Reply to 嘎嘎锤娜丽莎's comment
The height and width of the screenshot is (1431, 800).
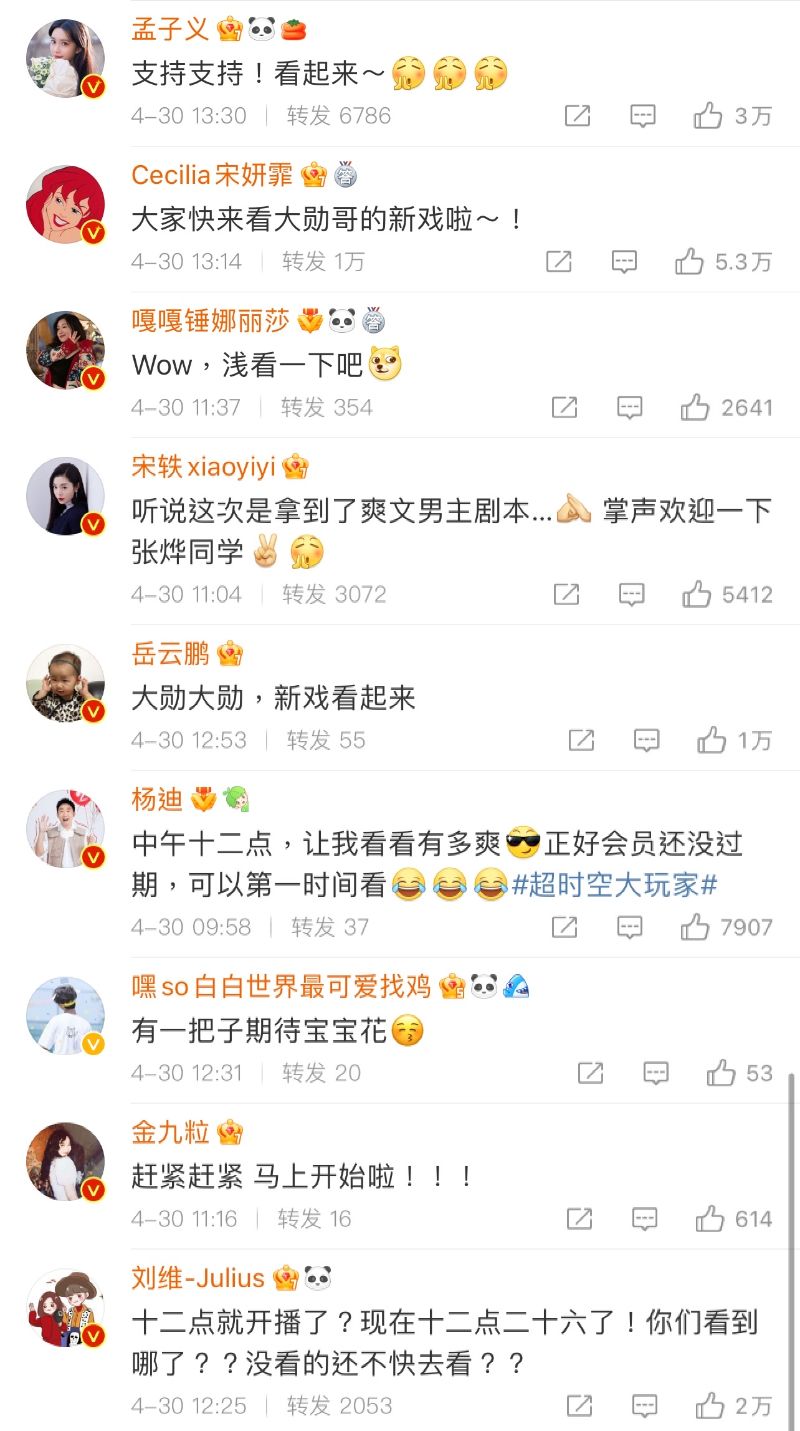[x=629, y=408]
